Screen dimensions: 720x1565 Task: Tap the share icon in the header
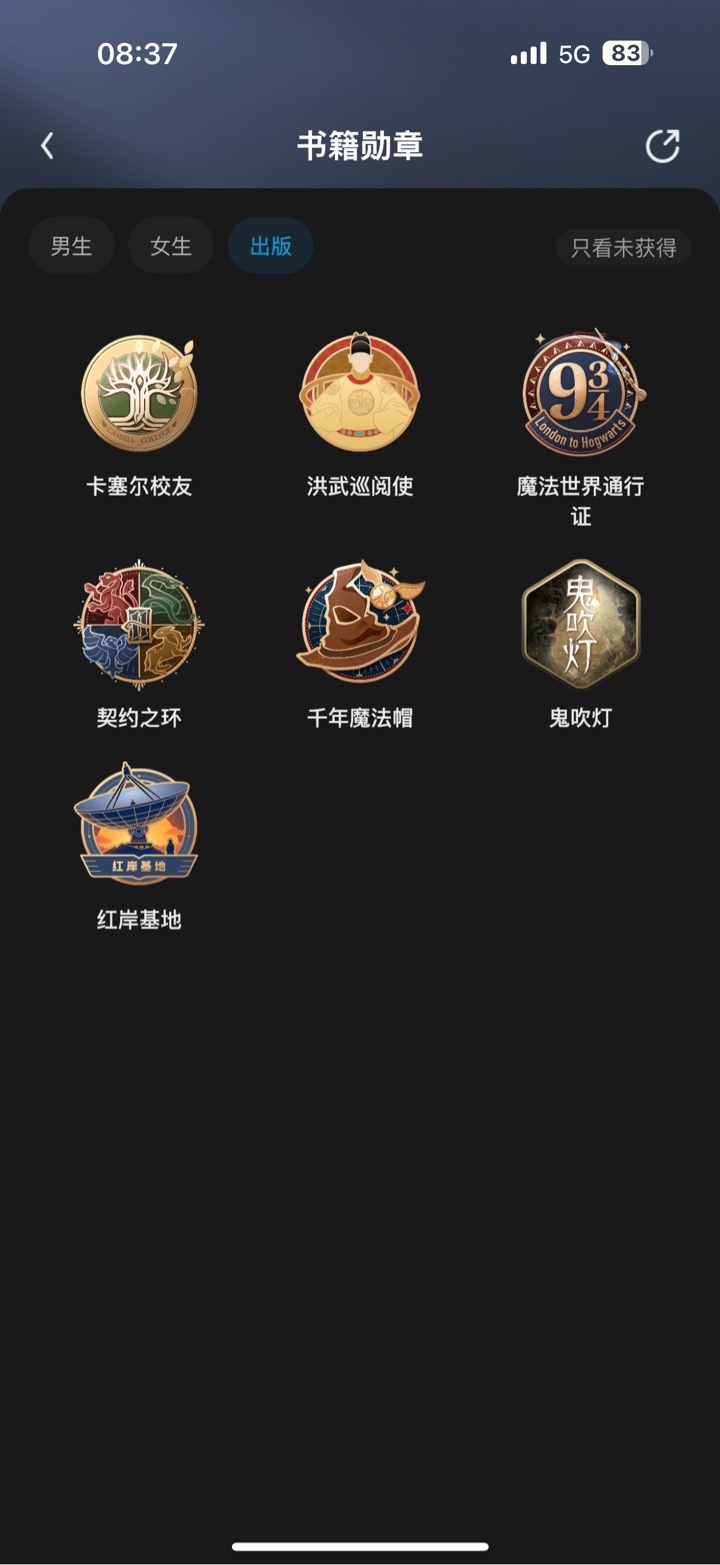[x=662, y=146]
